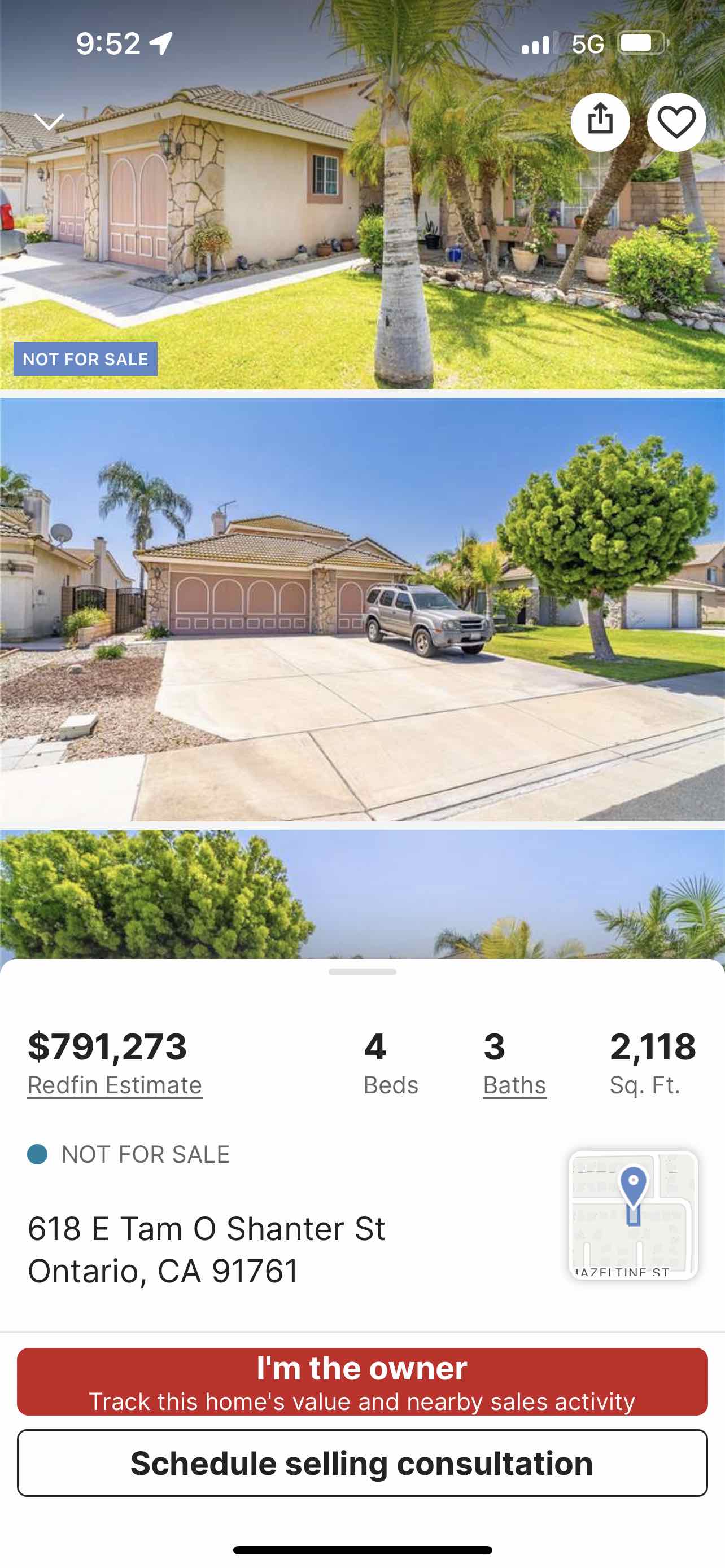The image size is (725, 1568).
Task: Open the driveway photo with the SUV
Action: (362, 609)
